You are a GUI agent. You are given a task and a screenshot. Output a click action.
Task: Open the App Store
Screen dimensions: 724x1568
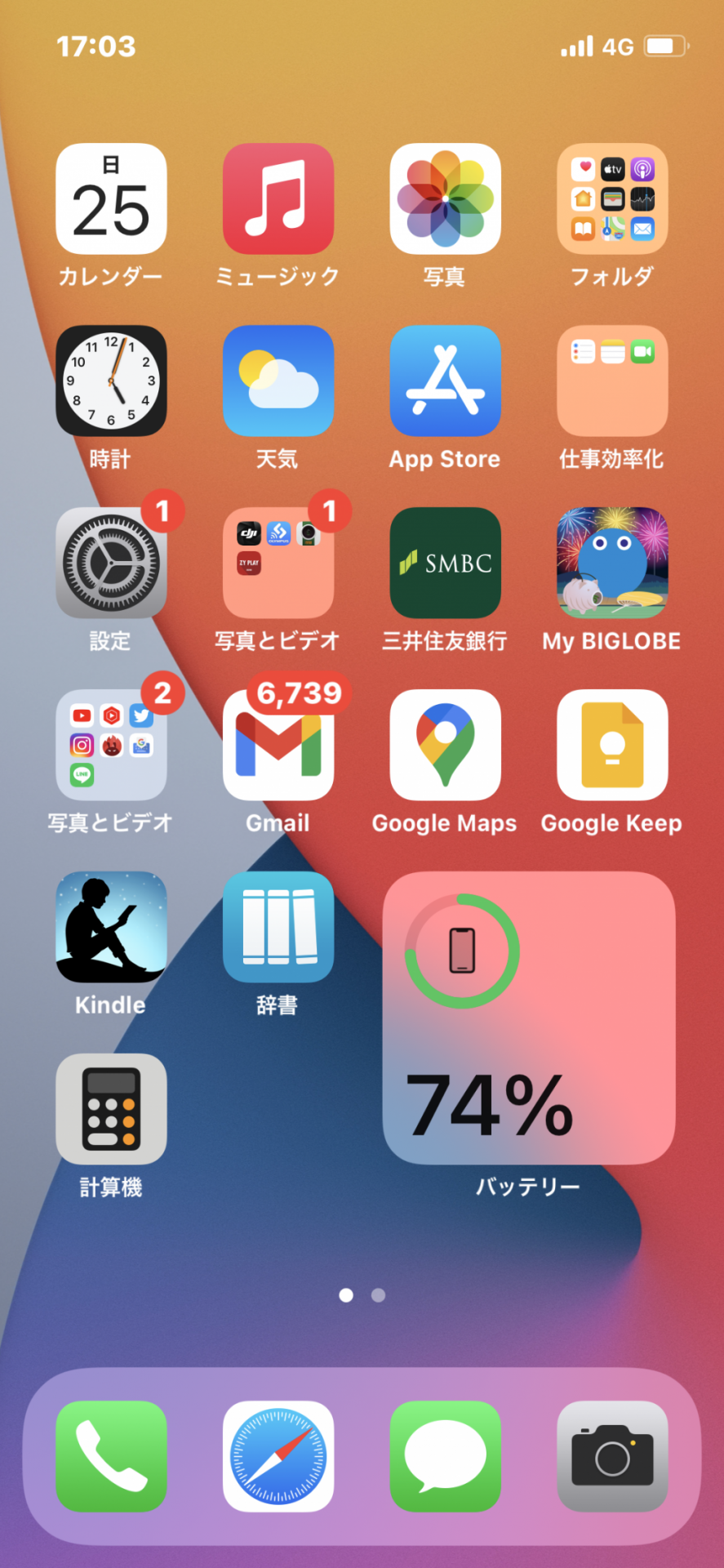[446, 381]
